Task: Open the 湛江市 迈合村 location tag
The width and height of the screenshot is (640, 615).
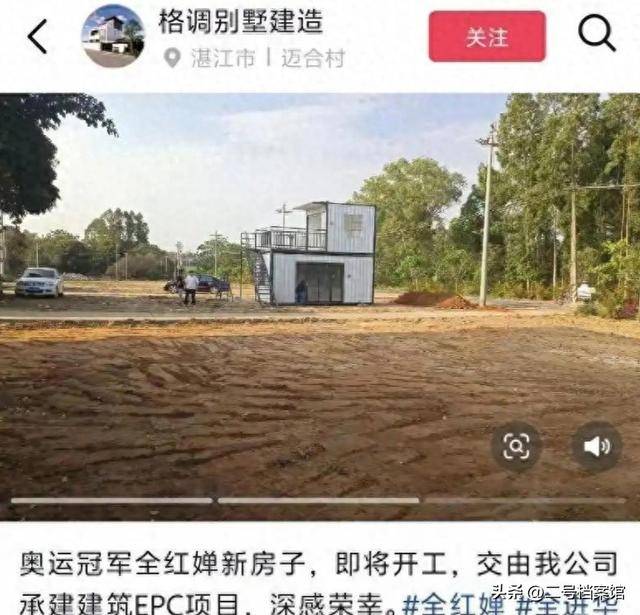Action: tap(255, 59)
